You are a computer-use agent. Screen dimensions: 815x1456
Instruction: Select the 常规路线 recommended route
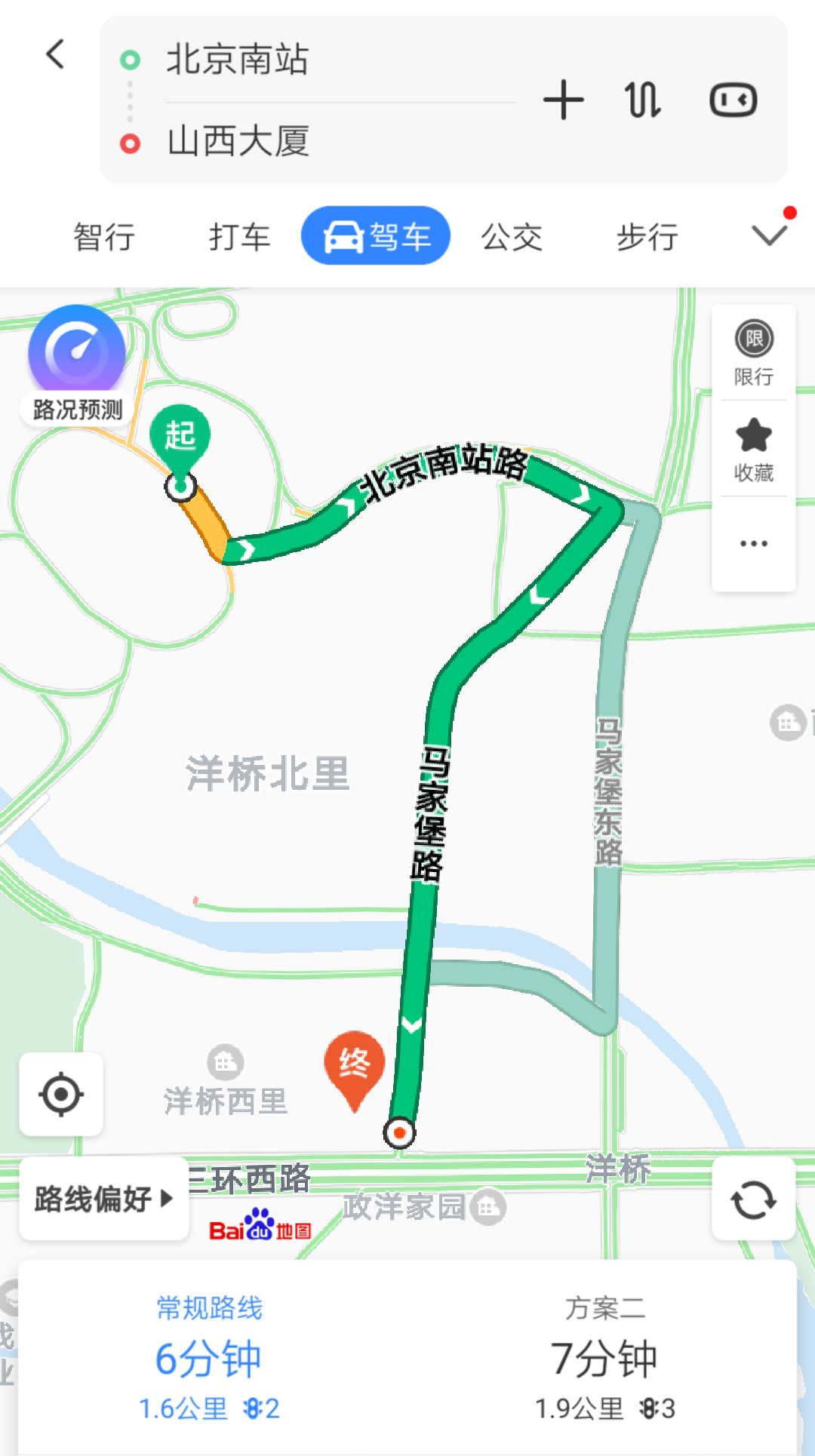209,1358
